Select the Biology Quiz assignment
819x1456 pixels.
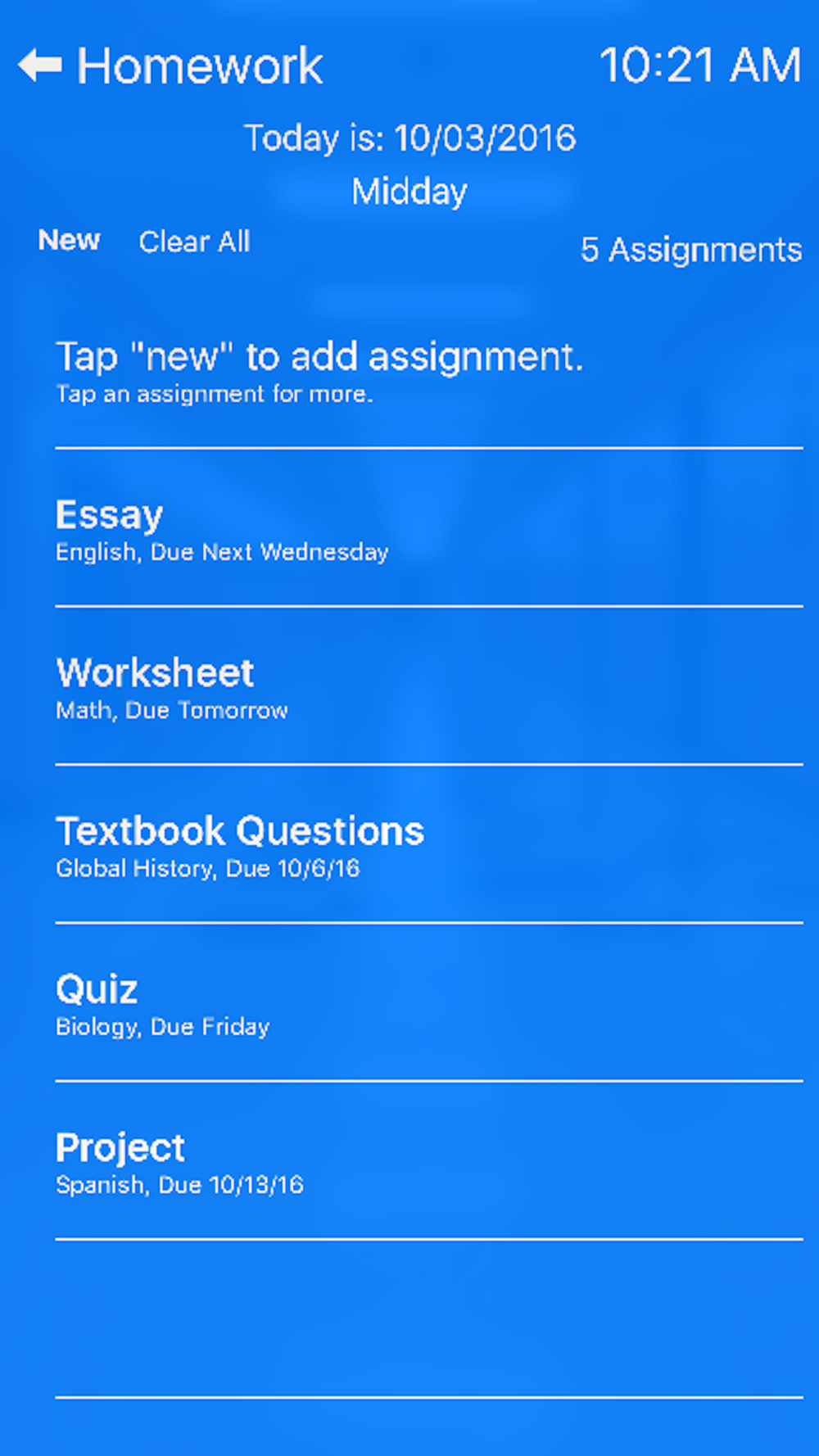click(x=429, y=1002)
